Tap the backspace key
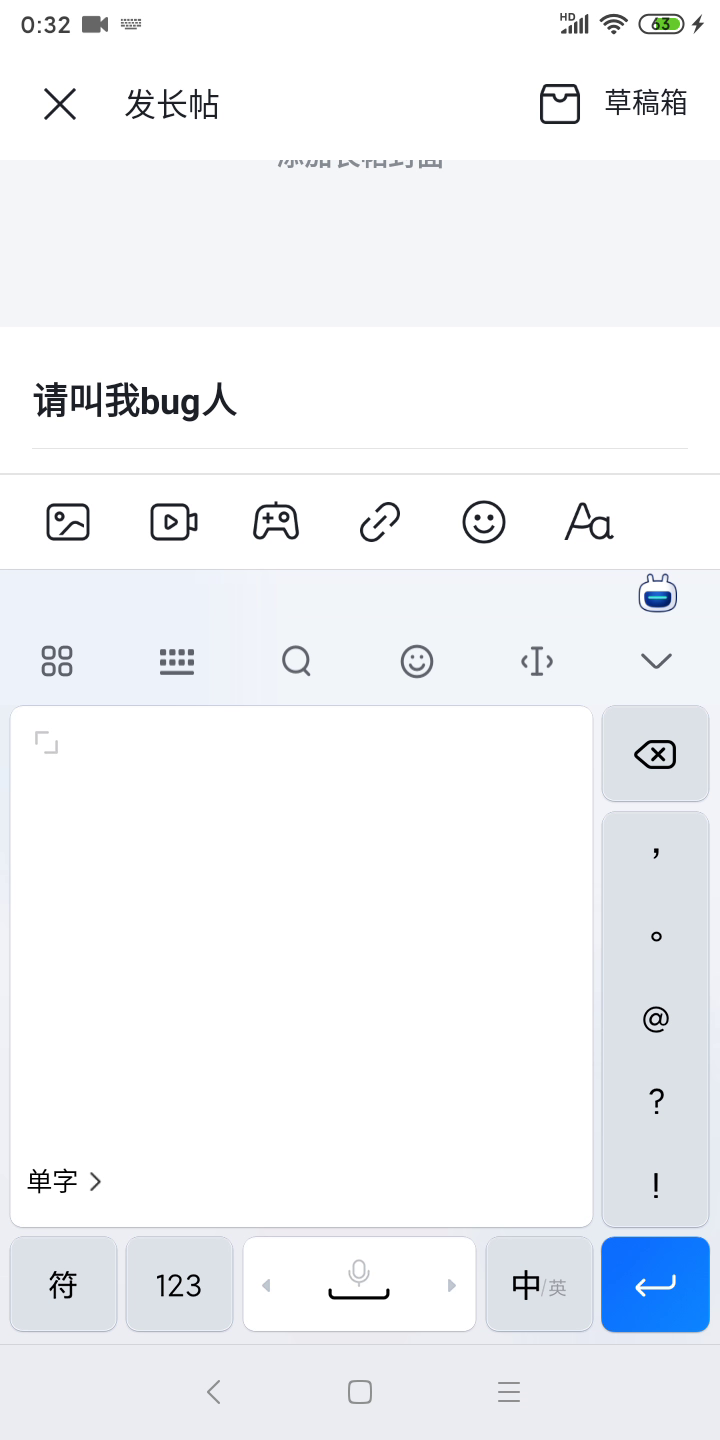This screenshot has height=1440, width=720. click(655, 754)
